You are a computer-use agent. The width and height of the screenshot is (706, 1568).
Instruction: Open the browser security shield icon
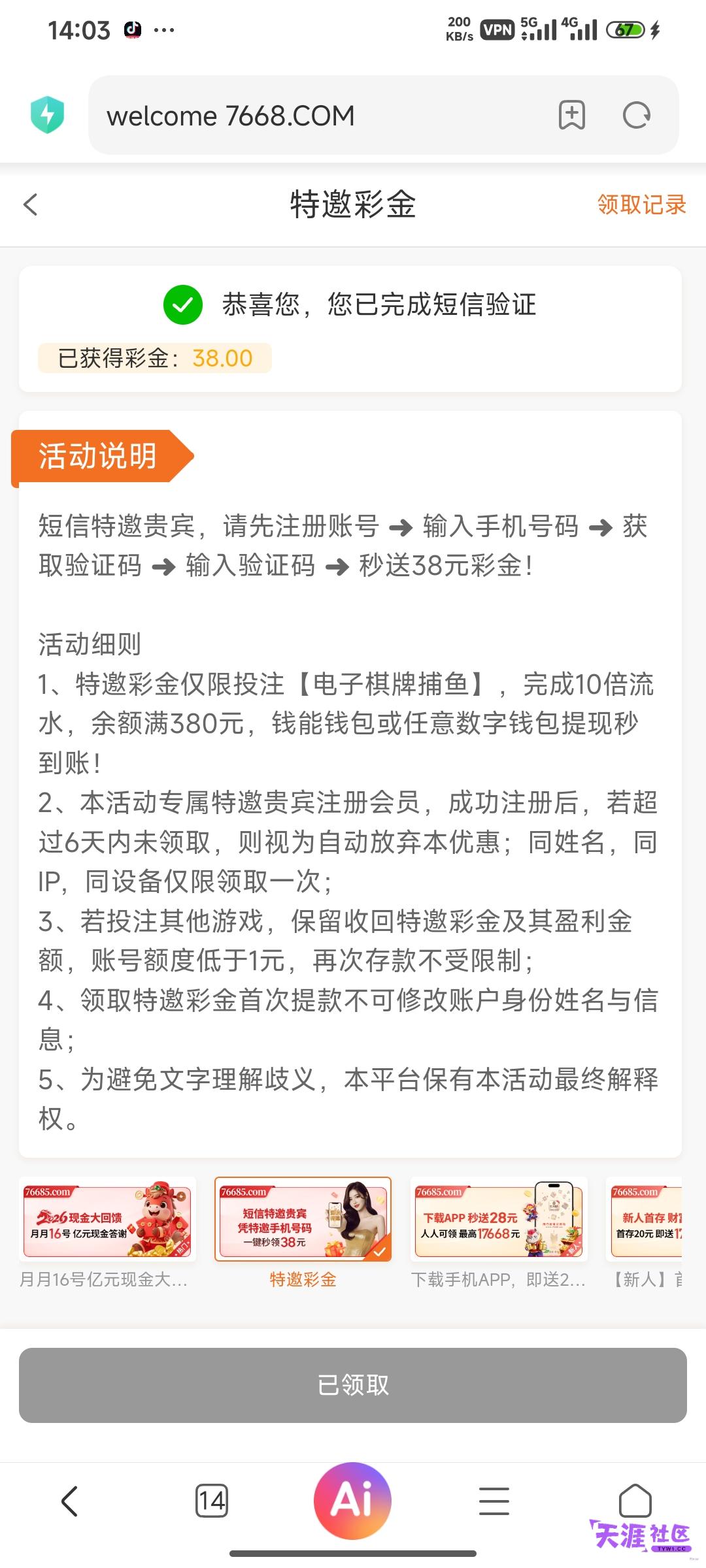coord(47,114)
